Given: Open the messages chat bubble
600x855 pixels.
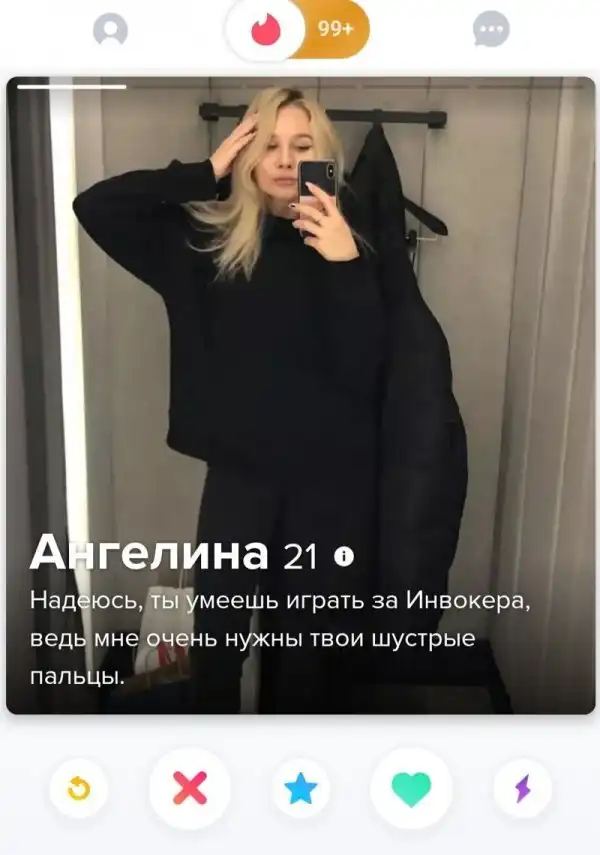Looking at the screenshot, I should point(491,29).
